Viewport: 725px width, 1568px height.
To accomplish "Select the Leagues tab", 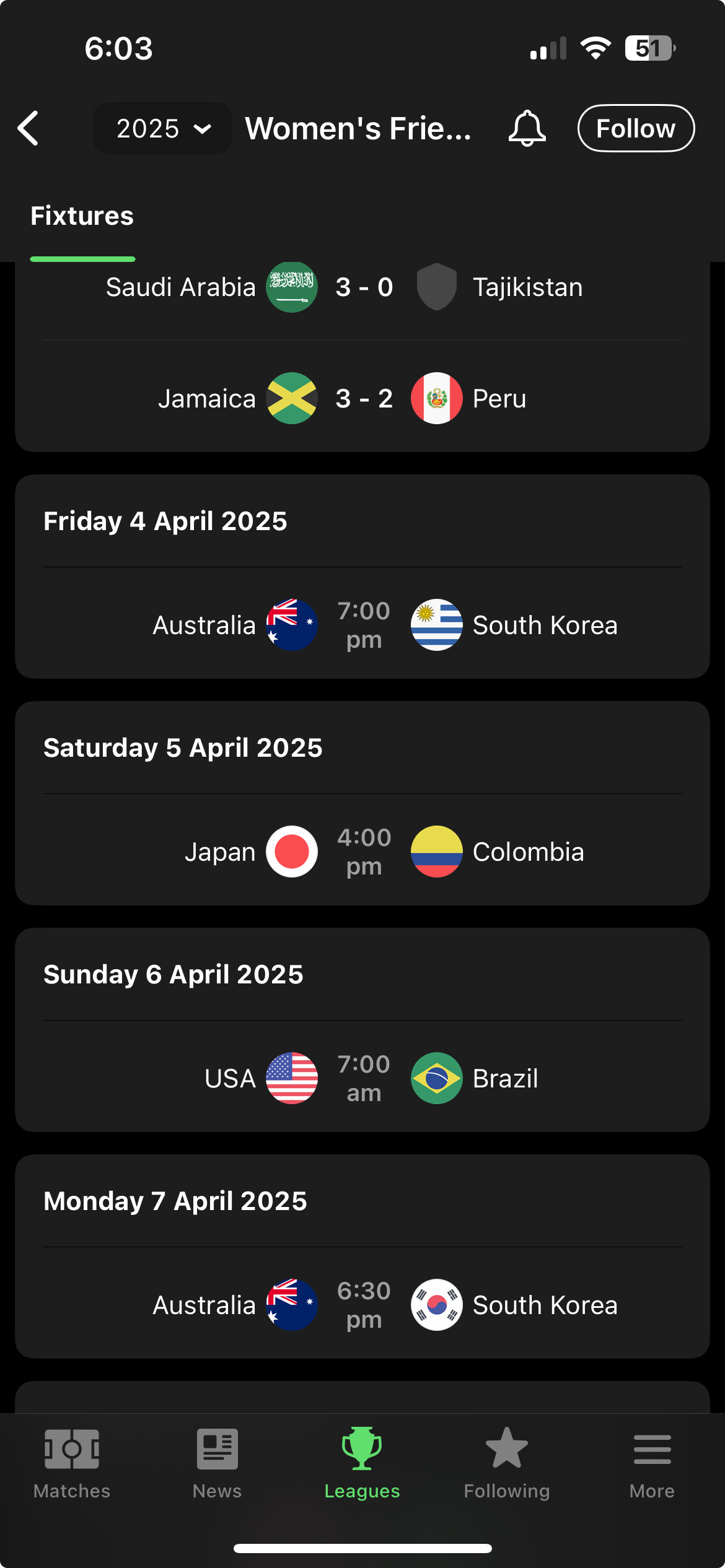I will (362, 1464).
